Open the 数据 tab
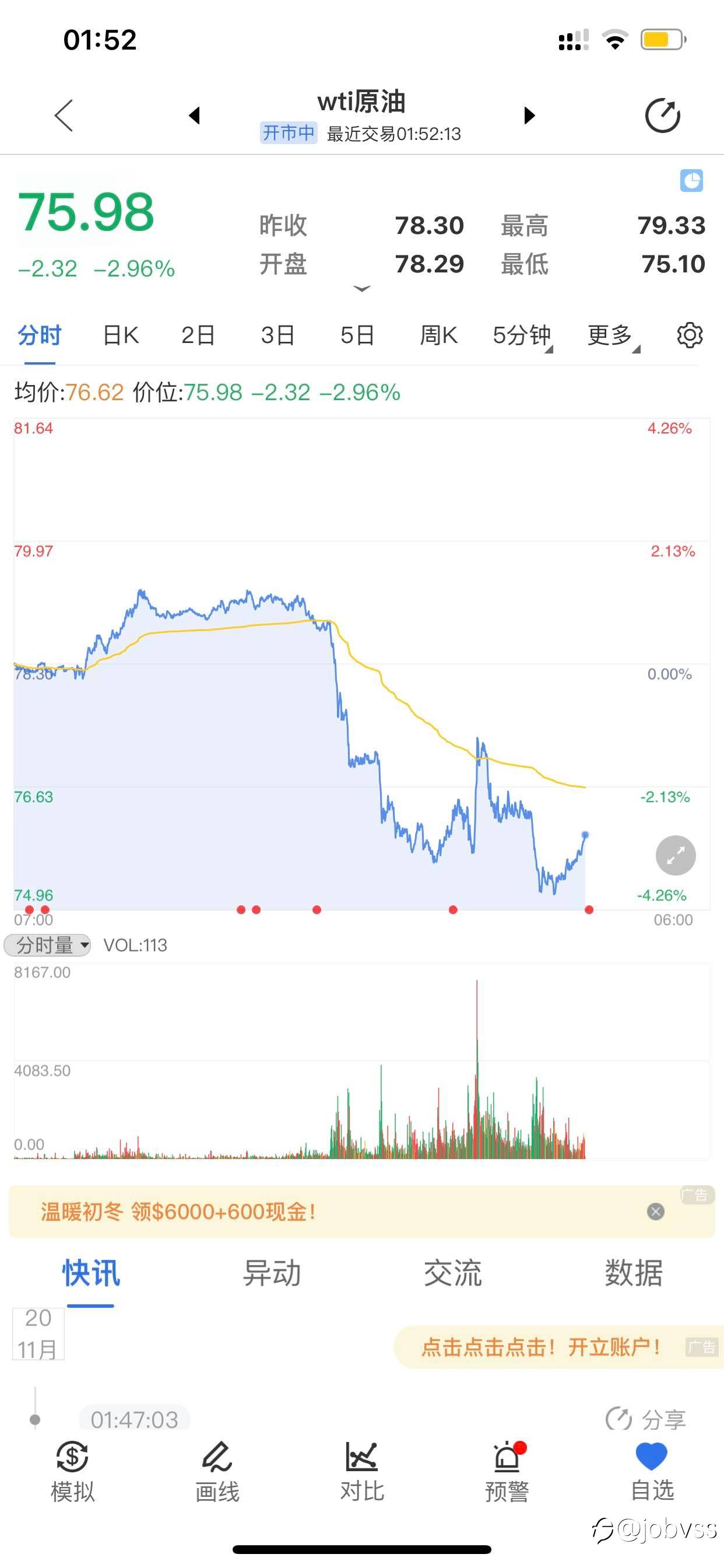The height and width of the screenshot is (1568, 724). pos(633,1273)
